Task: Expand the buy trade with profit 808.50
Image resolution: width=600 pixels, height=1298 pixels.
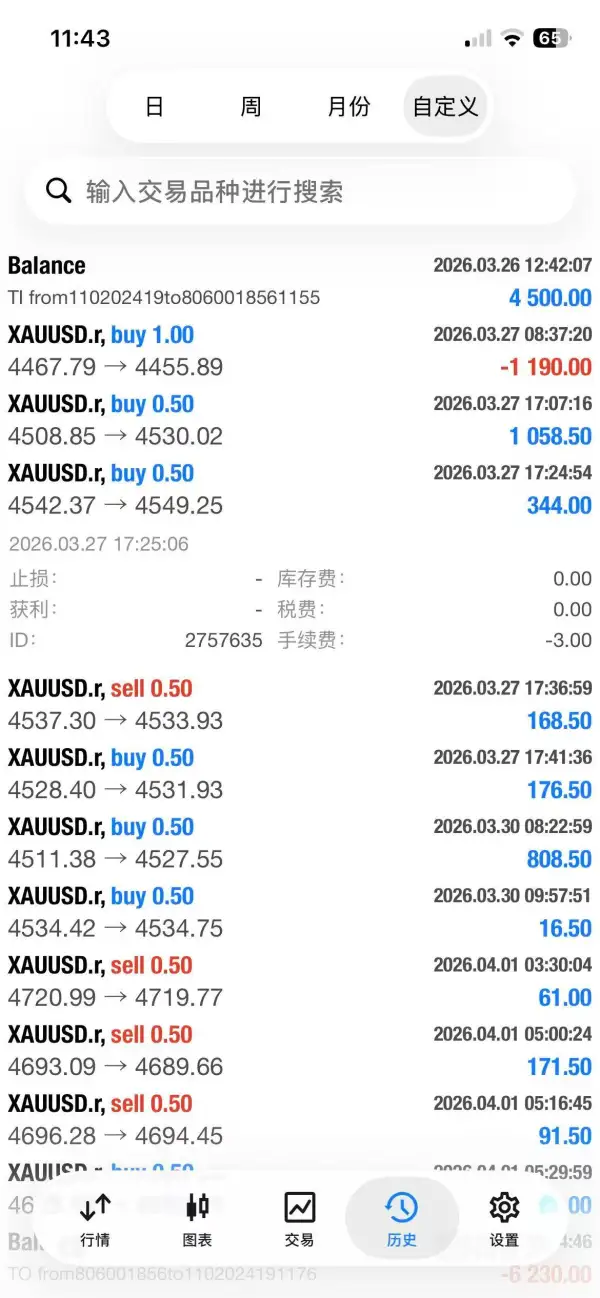Action: pos(300,843)
